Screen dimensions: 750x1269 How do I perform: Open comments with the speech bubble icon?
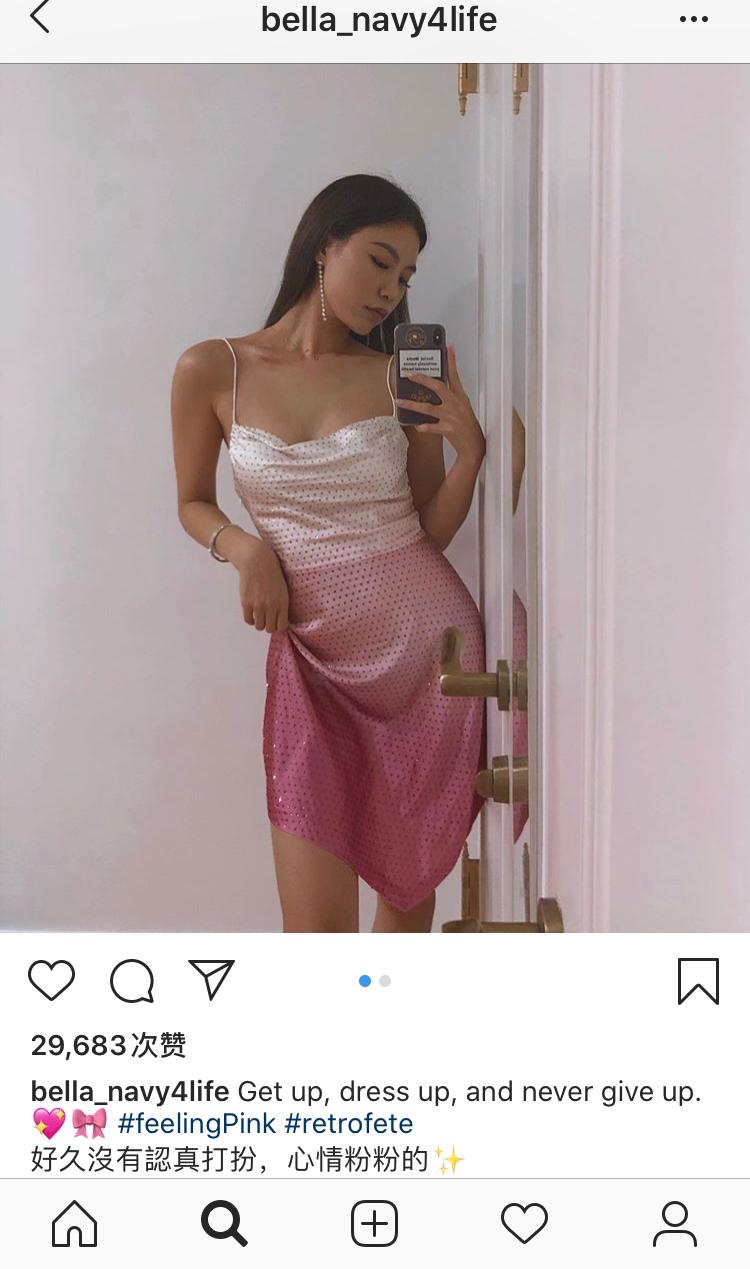[132, 980]
